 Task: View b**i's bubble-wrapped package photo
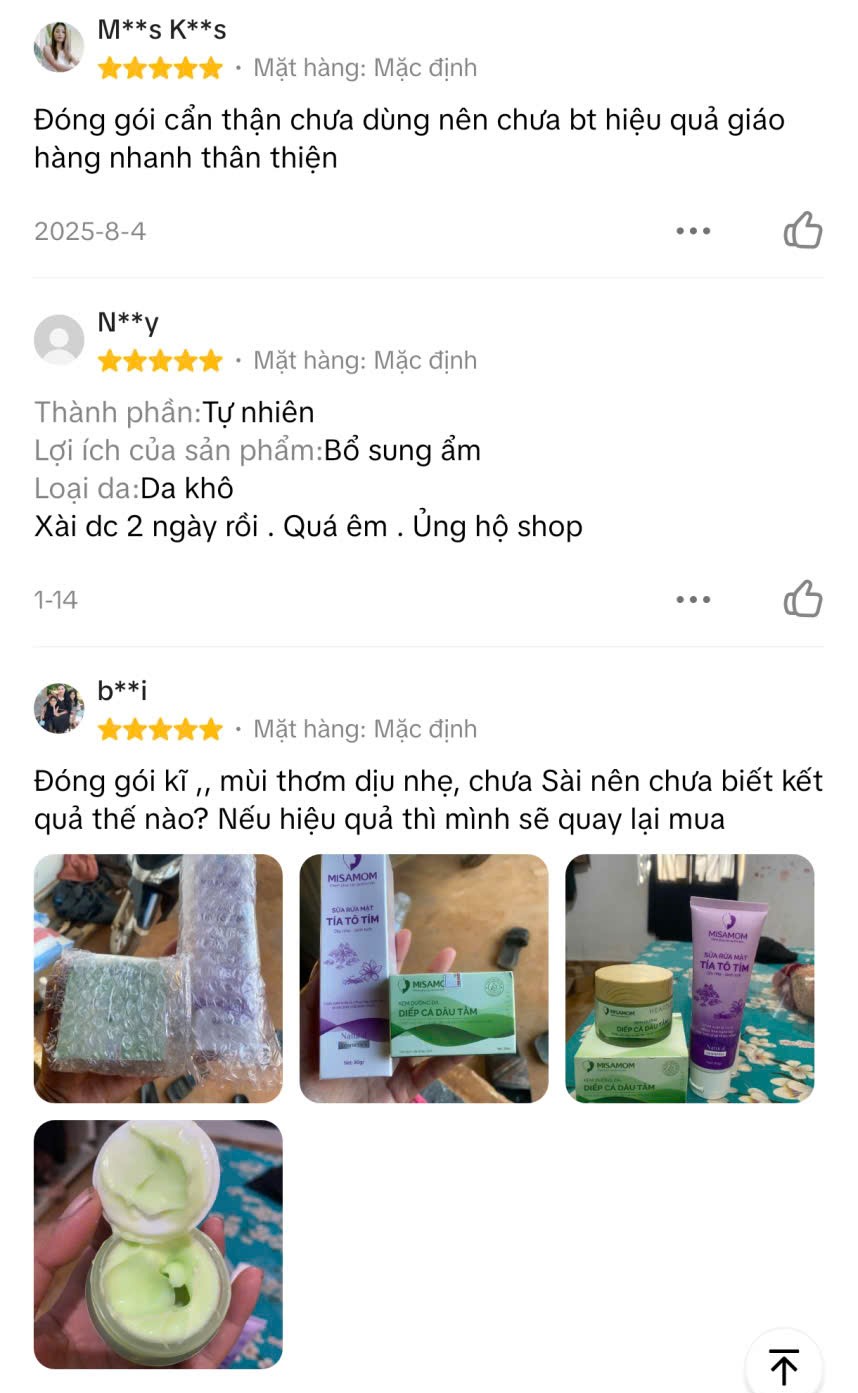pos(158,978)
